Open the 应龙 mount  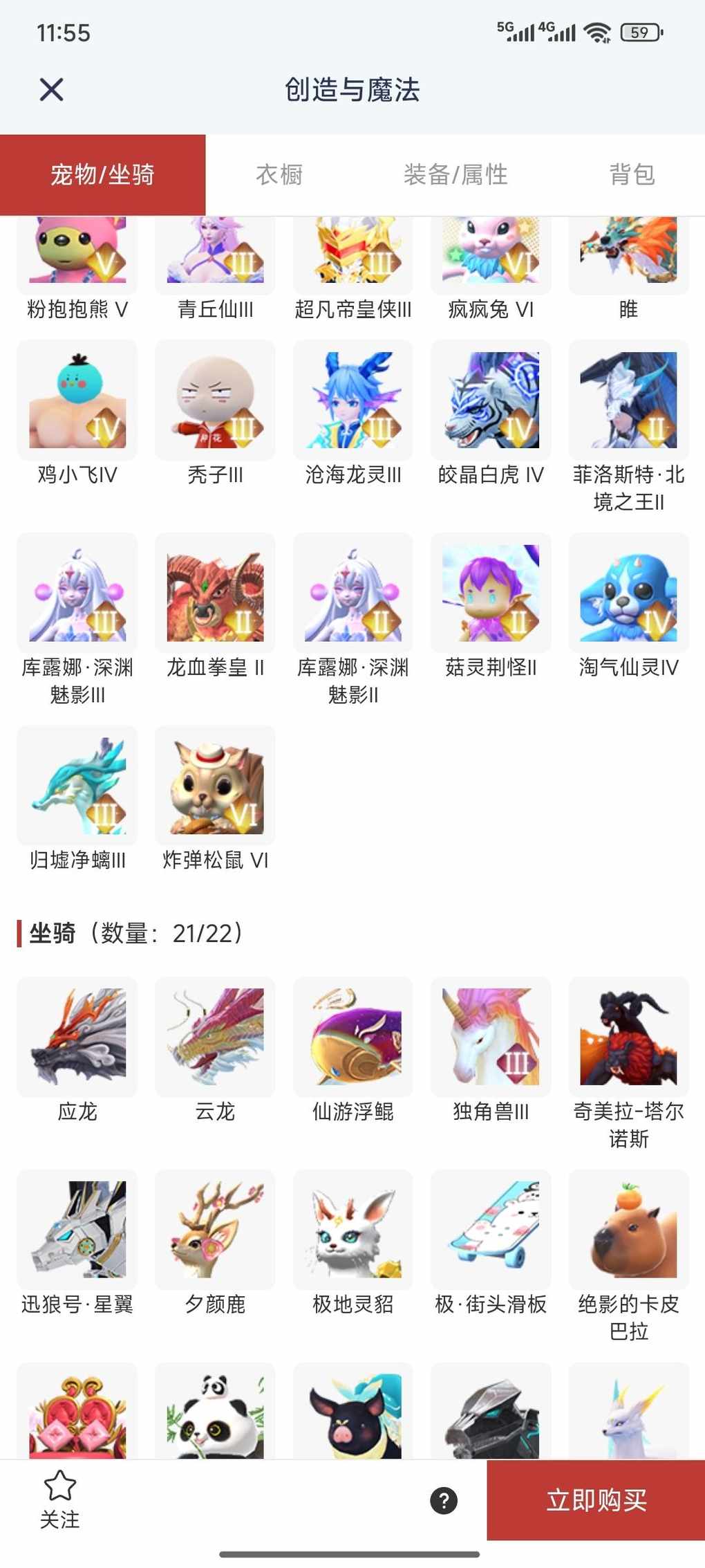[x=77, y=1037]
